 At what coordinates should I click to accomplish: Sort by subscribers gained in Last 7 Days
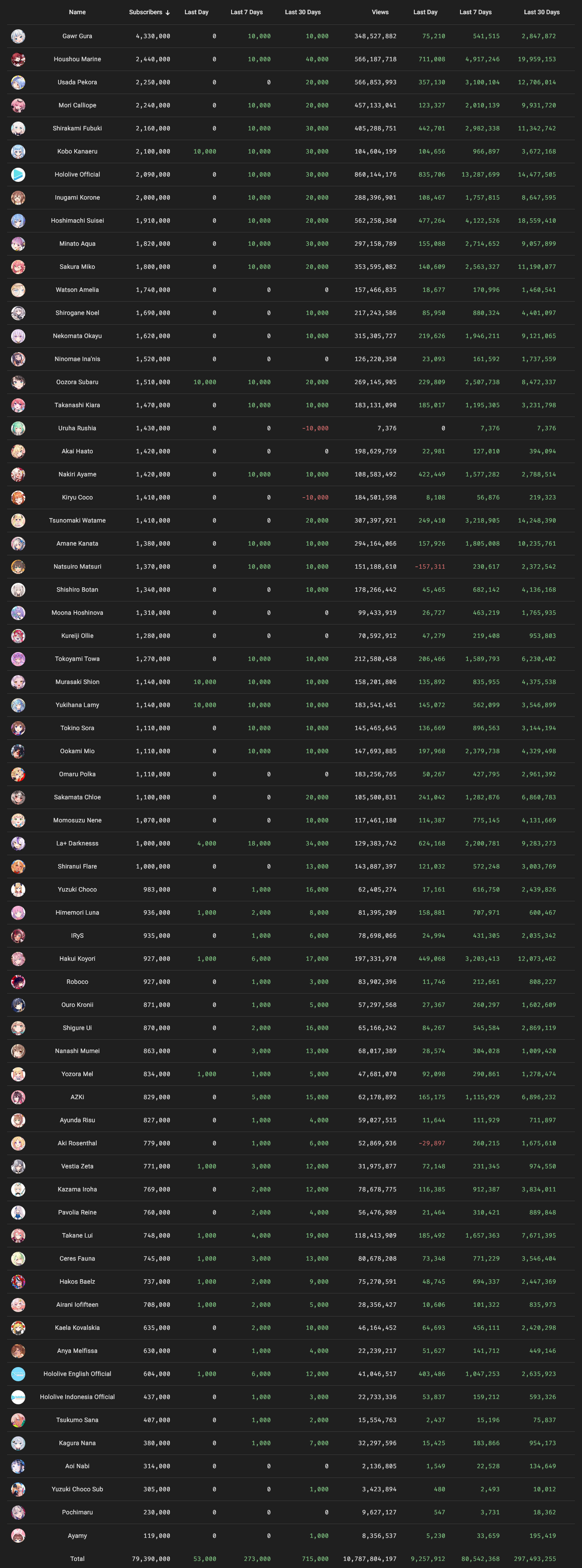coord(247,12)
